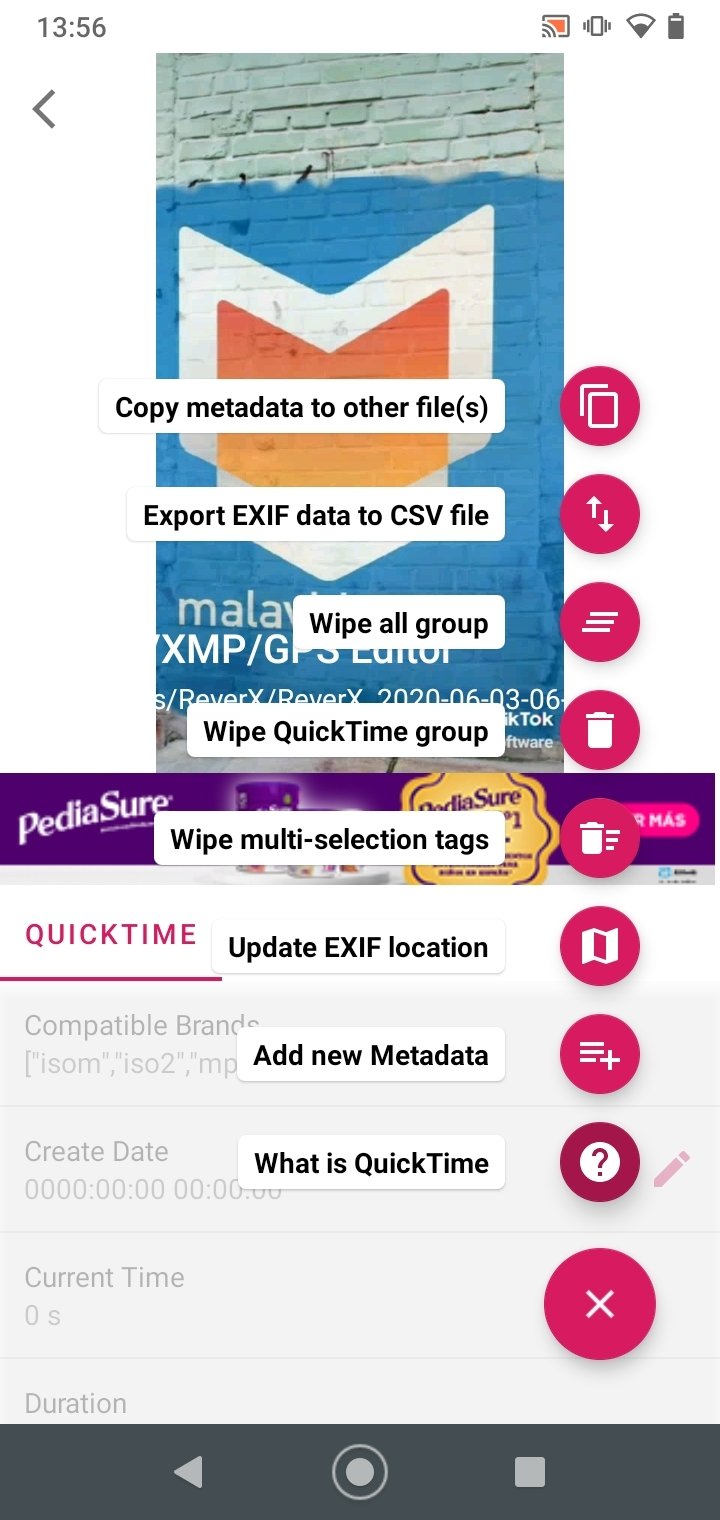720x1520 pixels.
Task: Export EXIF data to CSV file
Action: [x=599, y=514]
